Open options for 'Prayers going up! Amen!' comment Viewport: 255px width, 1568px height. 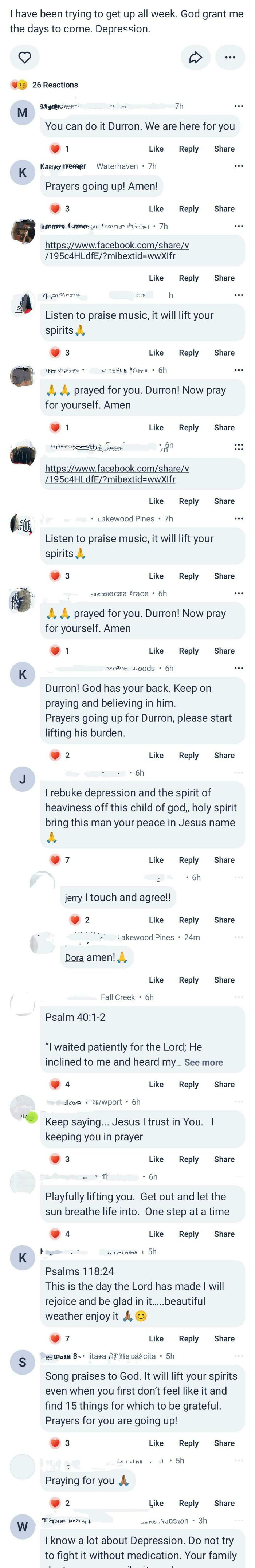239,166
